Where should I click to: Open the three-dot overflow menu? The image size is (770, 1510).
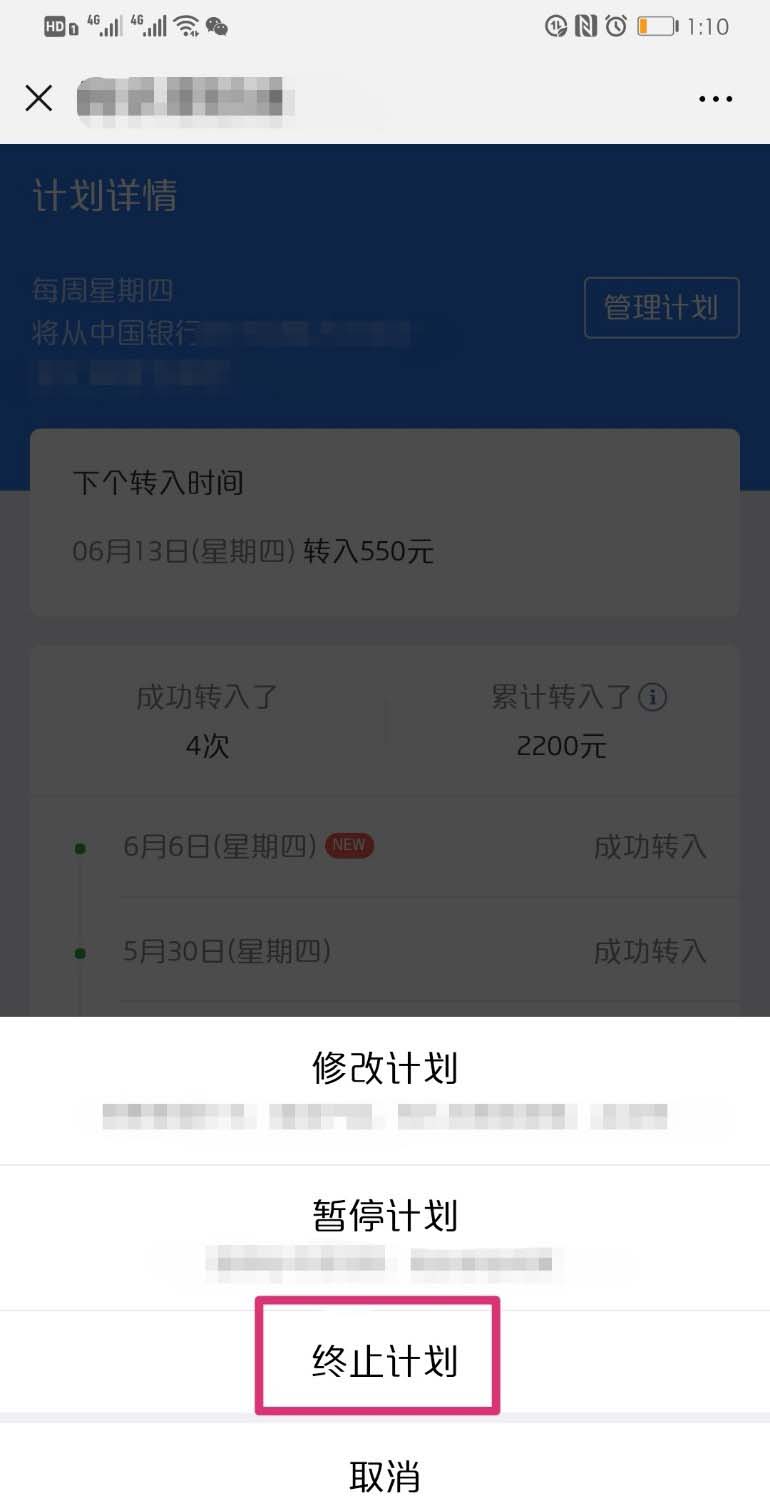(x=715, y=99)
